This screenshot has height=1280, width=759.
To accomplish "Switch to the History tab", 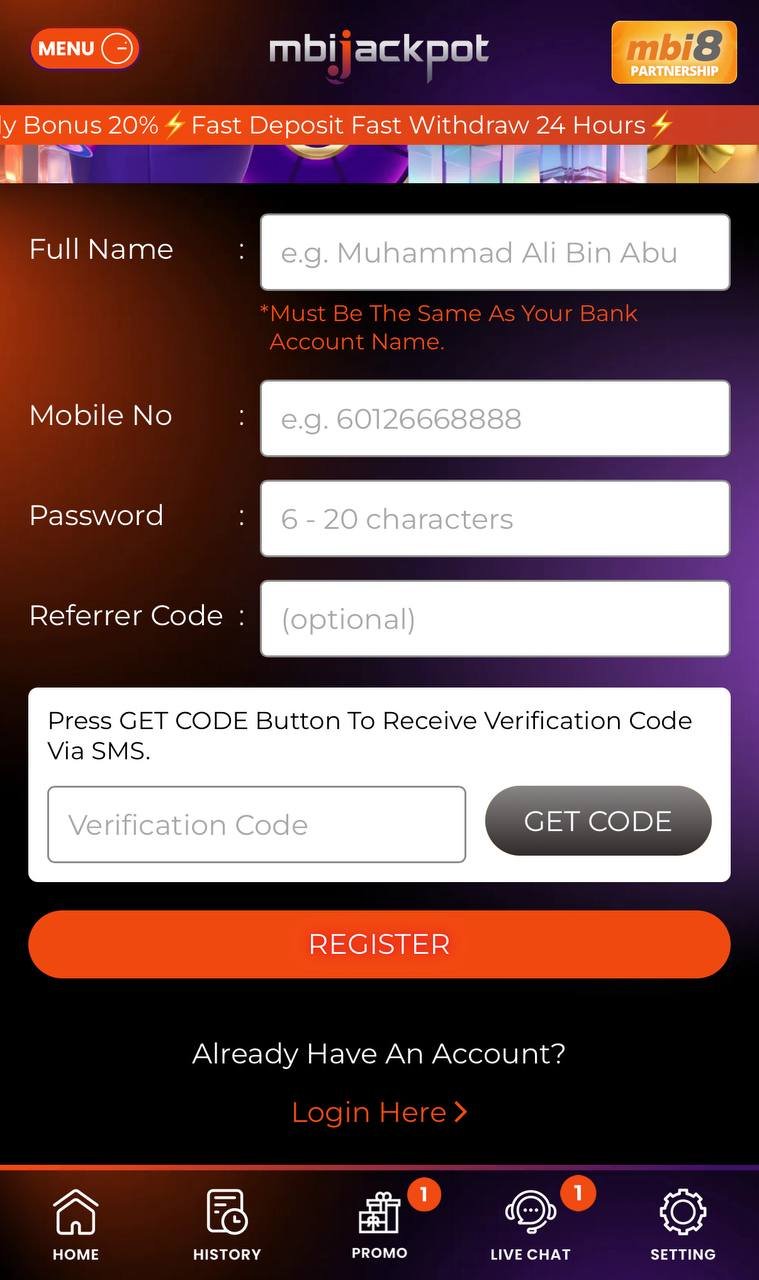I will click(227, 1225).
